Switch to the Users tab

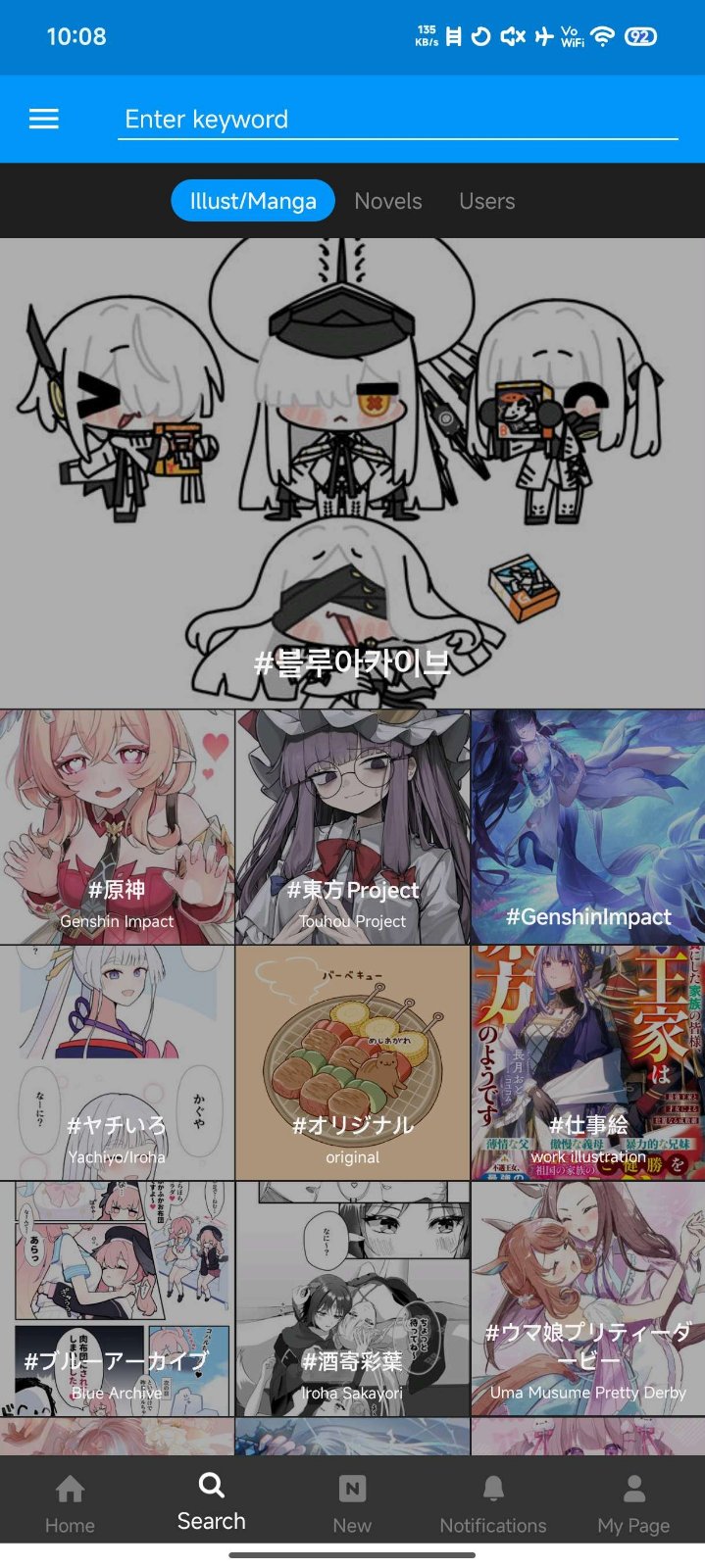[487, 201]
